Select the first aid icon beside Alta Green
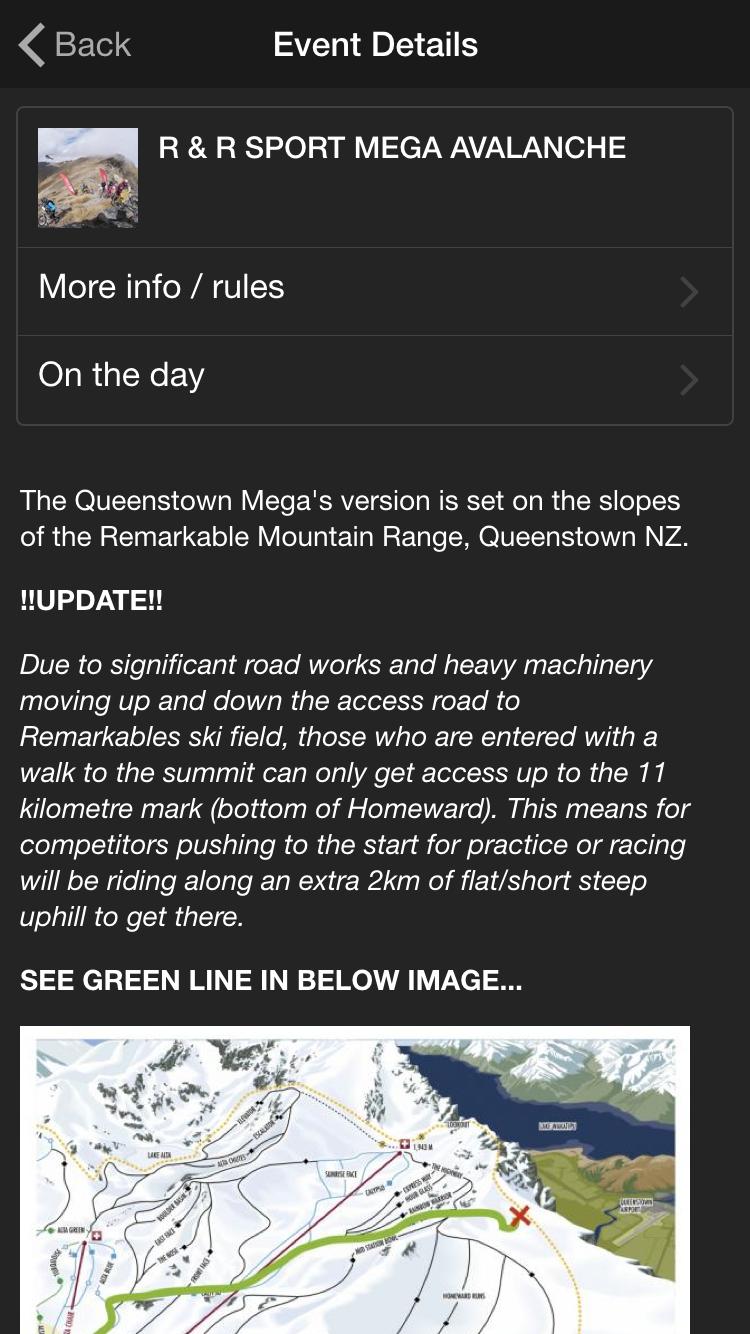This screenshot has height=1334, width=750. click(x=95, y=1236)
